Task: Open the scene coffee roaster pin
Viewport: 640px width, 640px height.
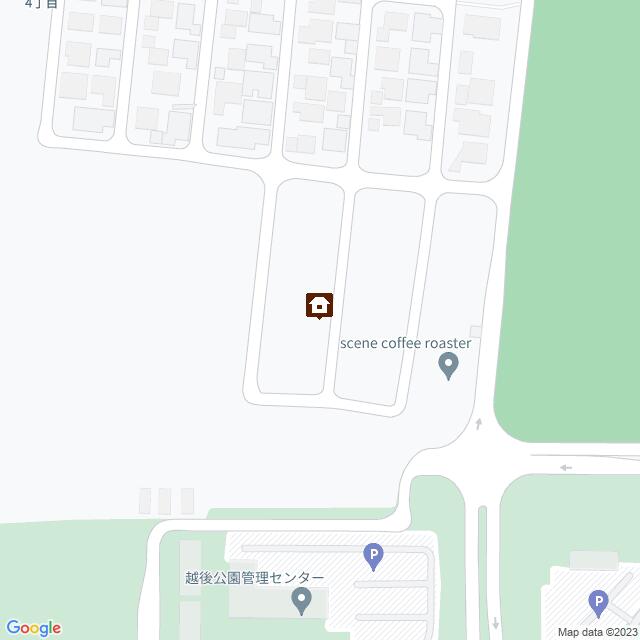Action: click(449, 366)
